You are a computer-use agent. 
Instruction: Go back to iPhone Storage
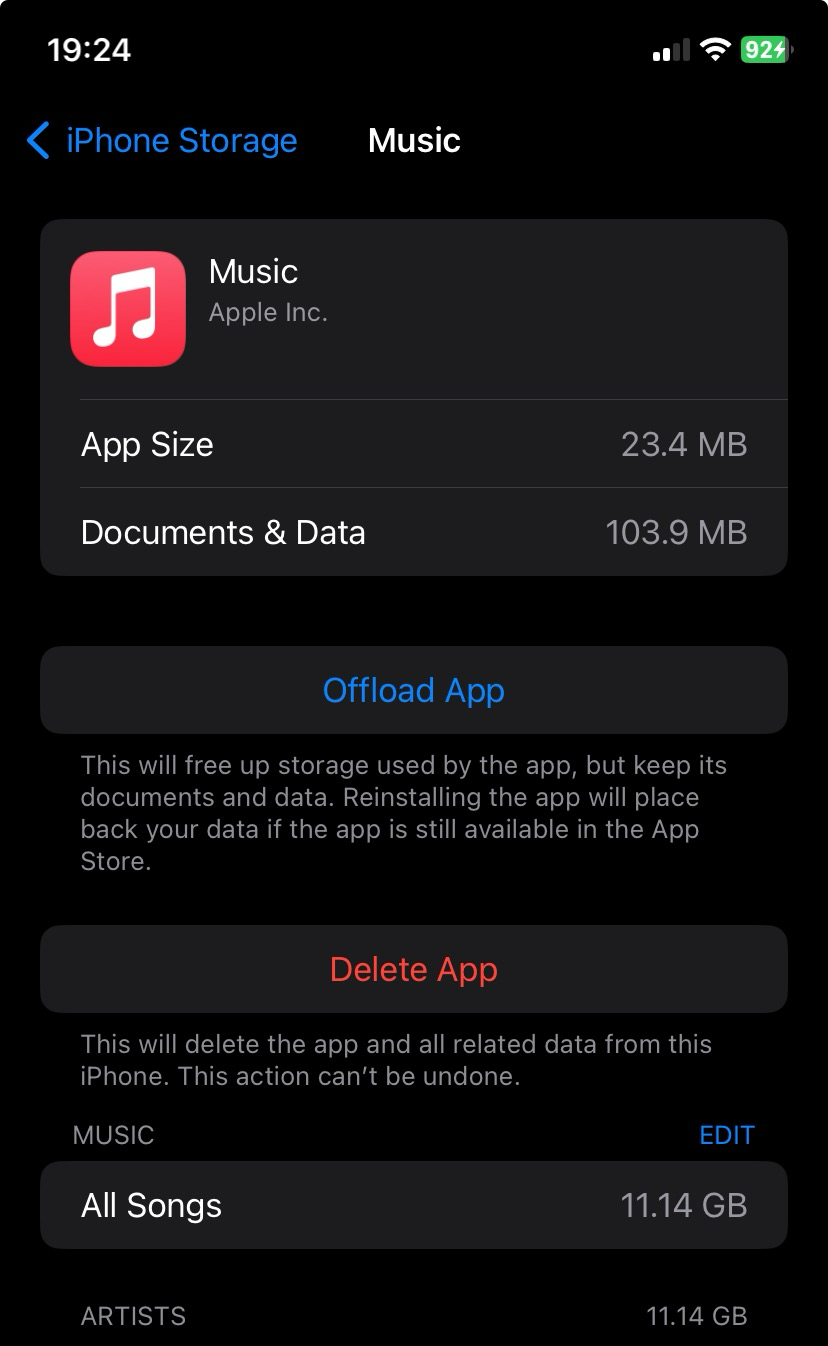click(x=162, y=141)
